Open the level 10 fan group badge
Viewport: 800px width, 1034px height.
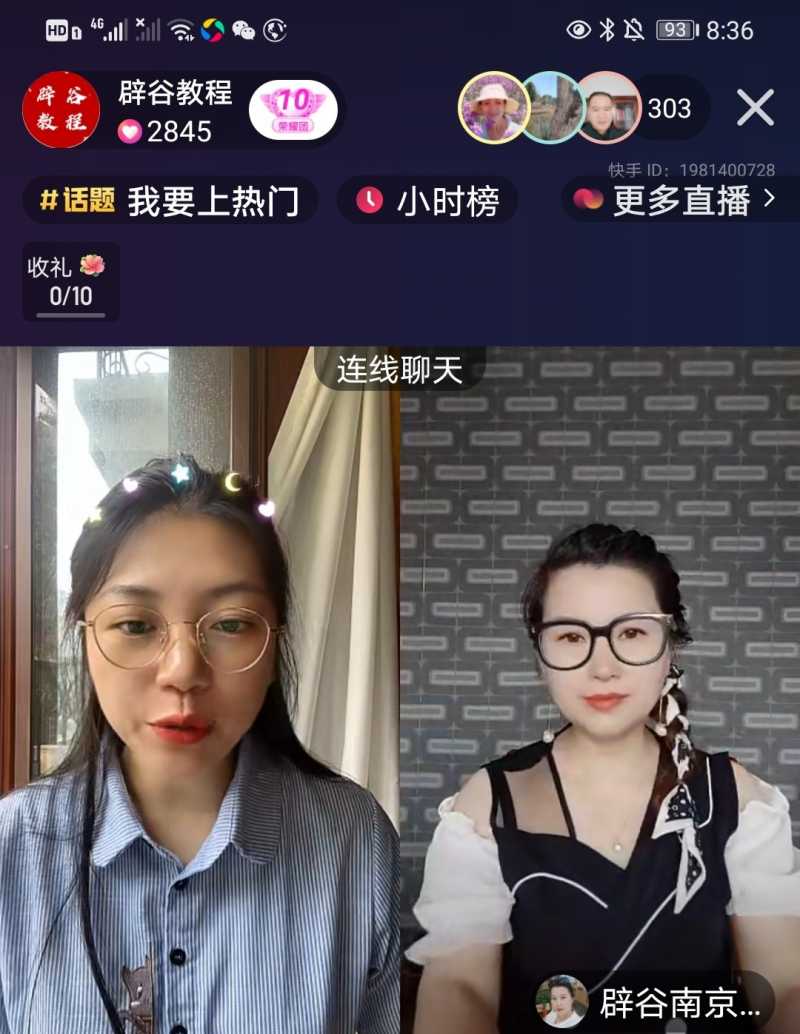(x=293, y=109)
